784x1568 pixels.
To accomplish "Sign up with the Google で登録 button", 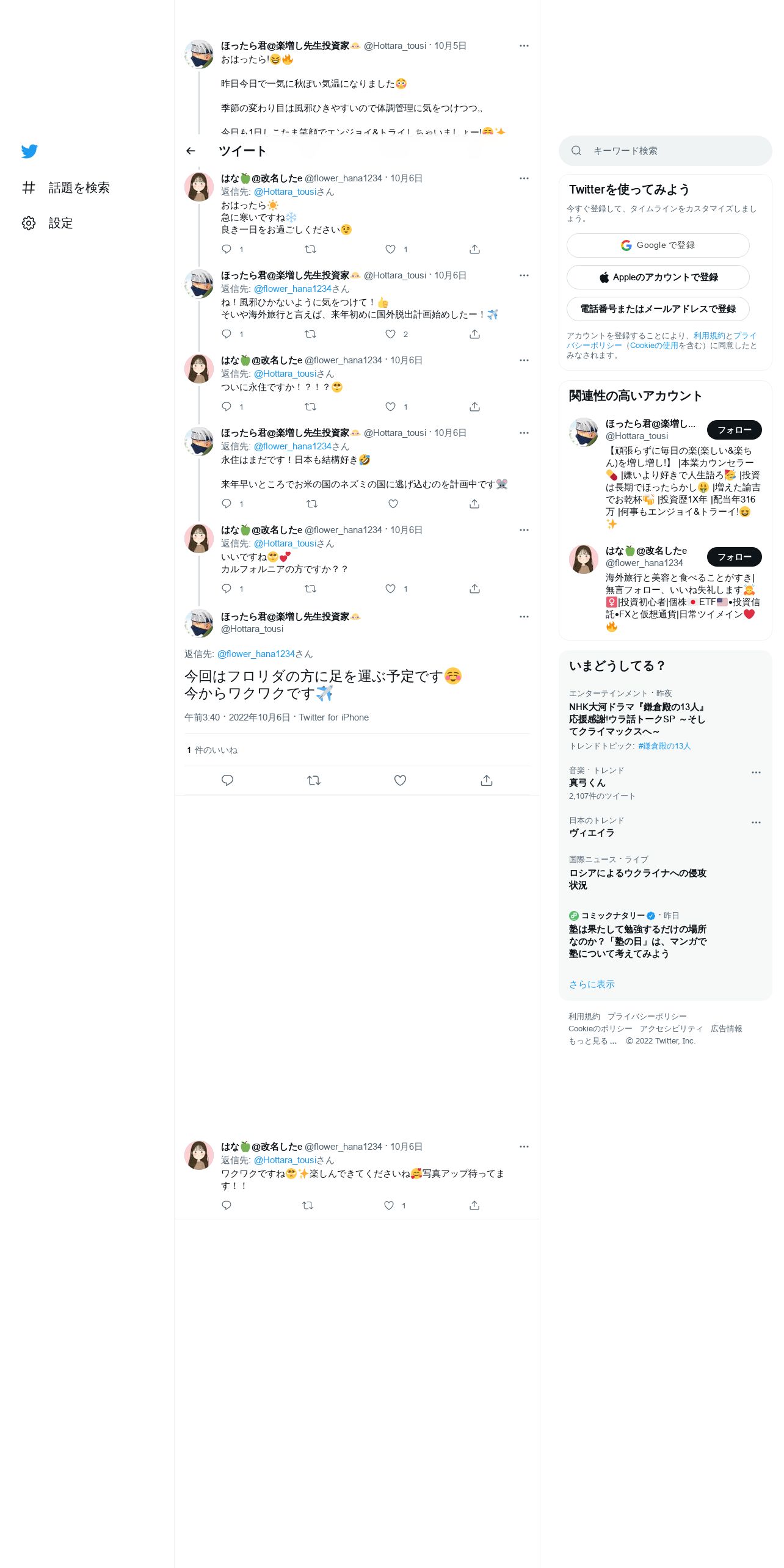I will coord(658,245).
